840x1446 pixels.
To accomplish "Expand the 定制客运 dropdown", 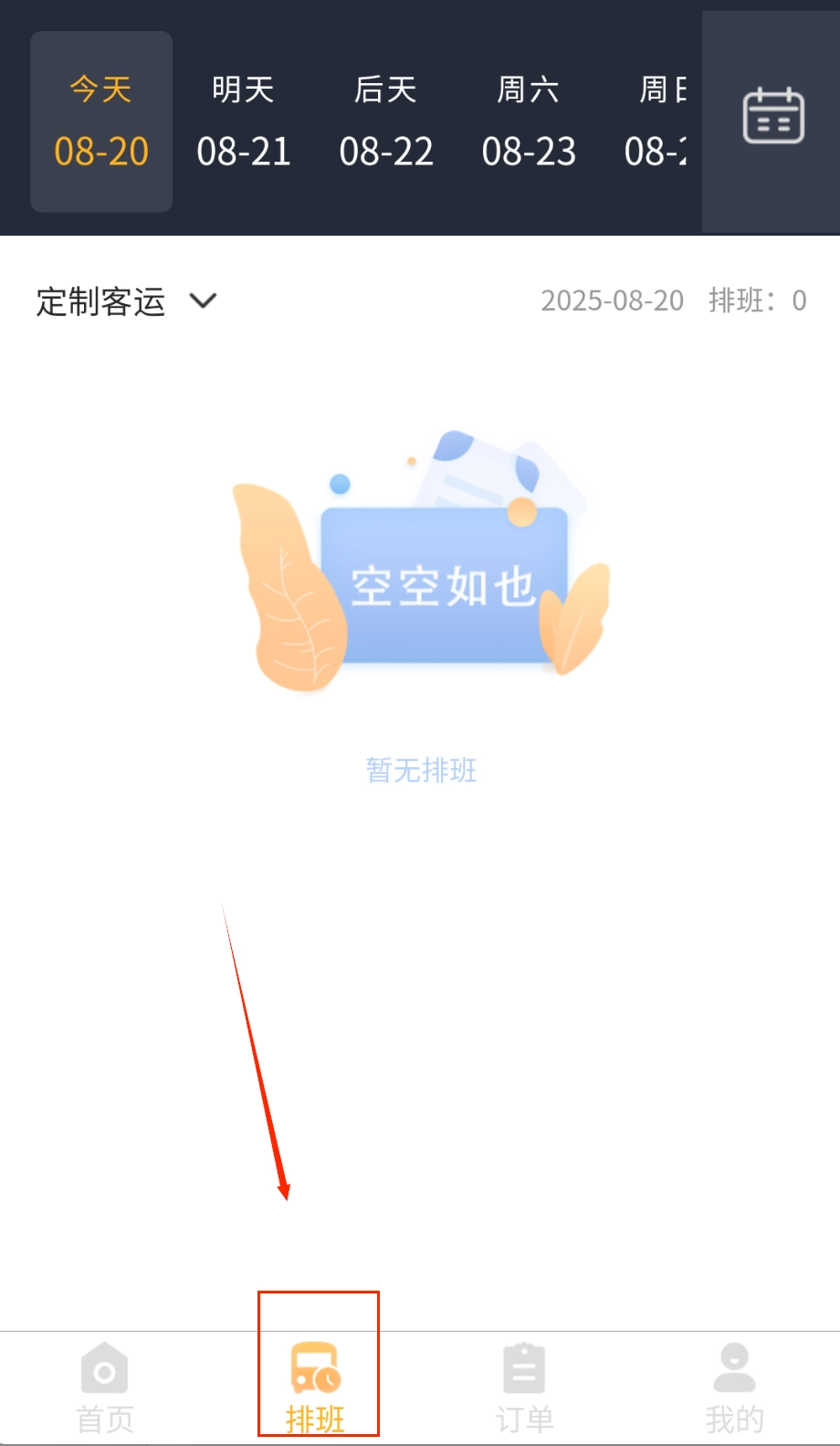I will (126, 301).
